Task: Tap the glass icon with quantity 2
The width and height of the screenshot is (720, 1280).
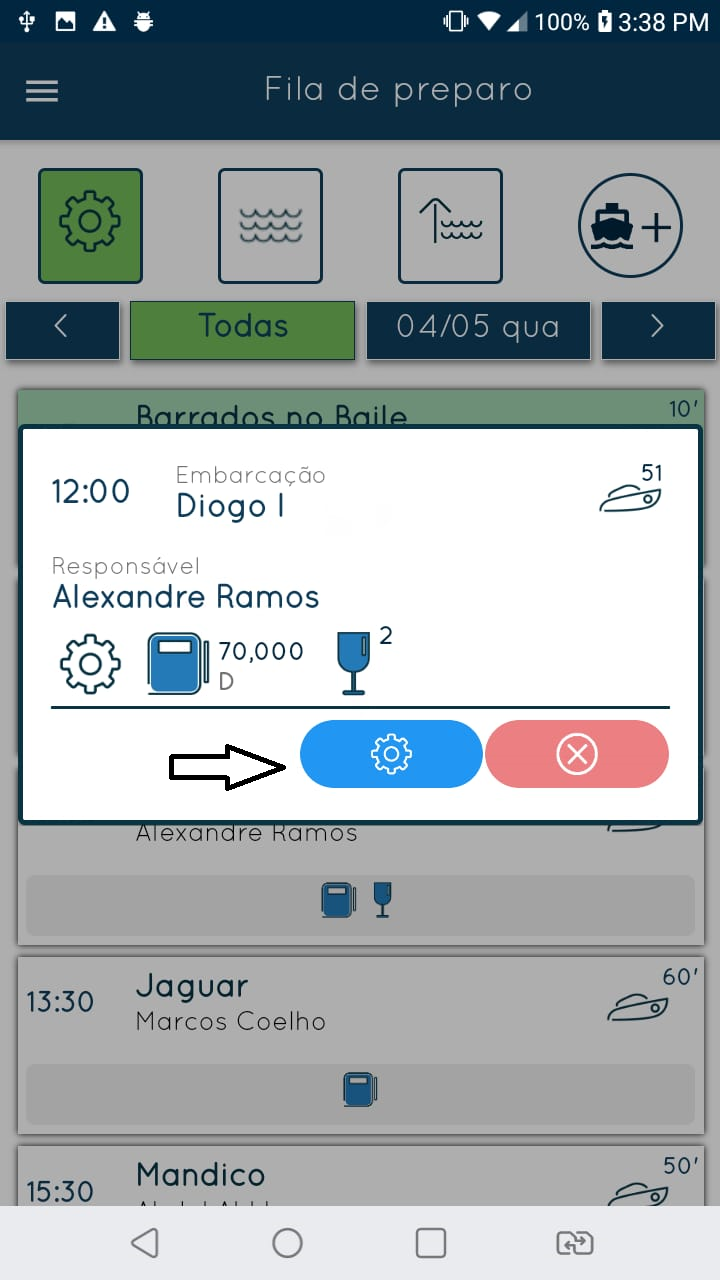Action: [355, 660]
